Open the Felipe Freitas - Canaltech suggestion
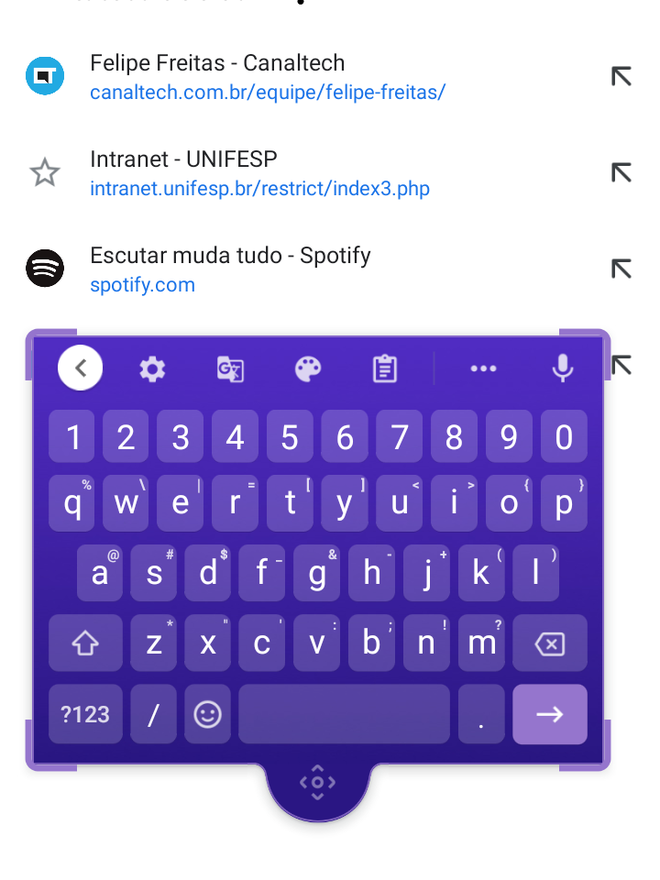 coord(267,77)
